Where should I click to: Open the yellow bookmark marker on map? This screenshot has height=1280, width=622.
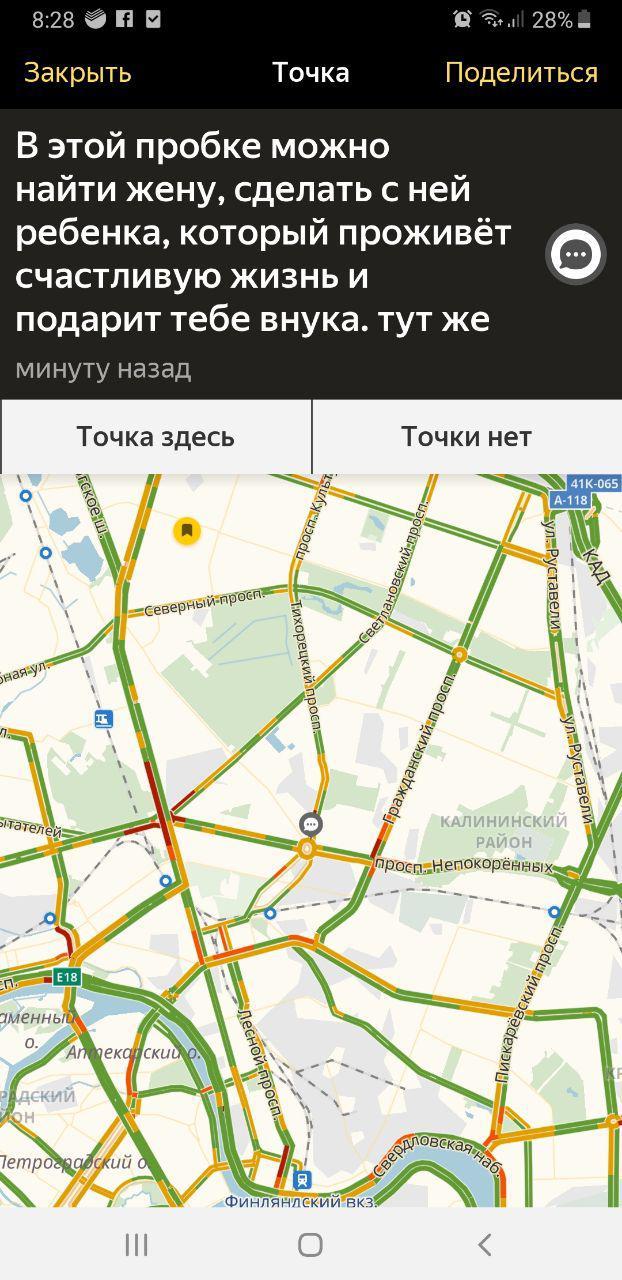pyautogui.click(x=187, y=531)
